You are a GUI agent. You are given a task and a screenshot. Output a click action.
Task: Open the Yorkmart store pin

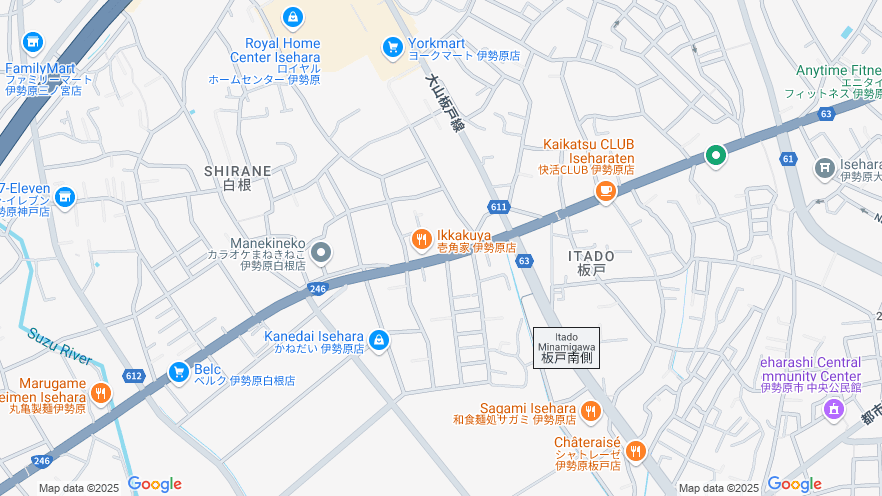coord(393,46)
